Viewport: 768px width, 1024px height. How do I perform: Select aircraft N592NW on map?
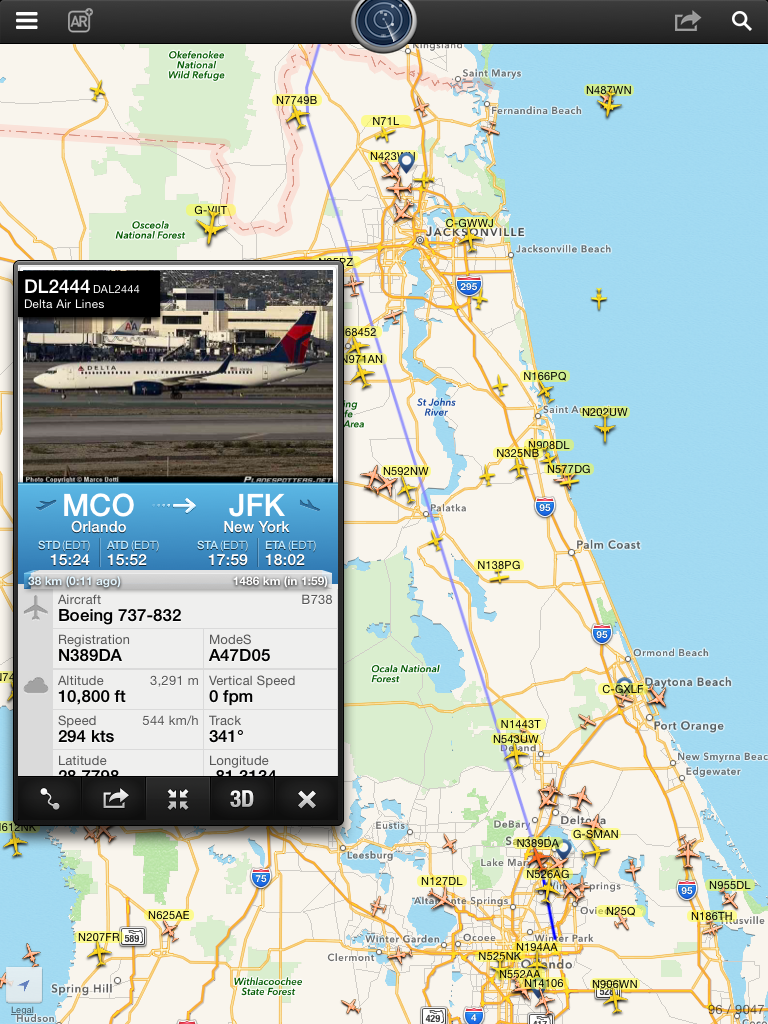click(x=406, y=488)
